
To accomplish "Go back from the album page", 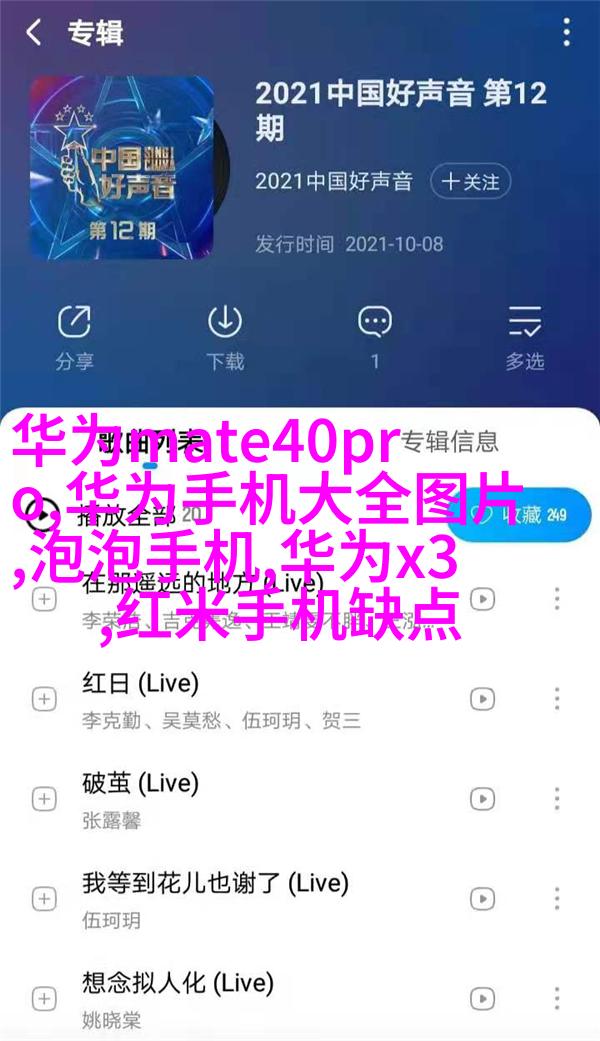I will pos(35,33).
